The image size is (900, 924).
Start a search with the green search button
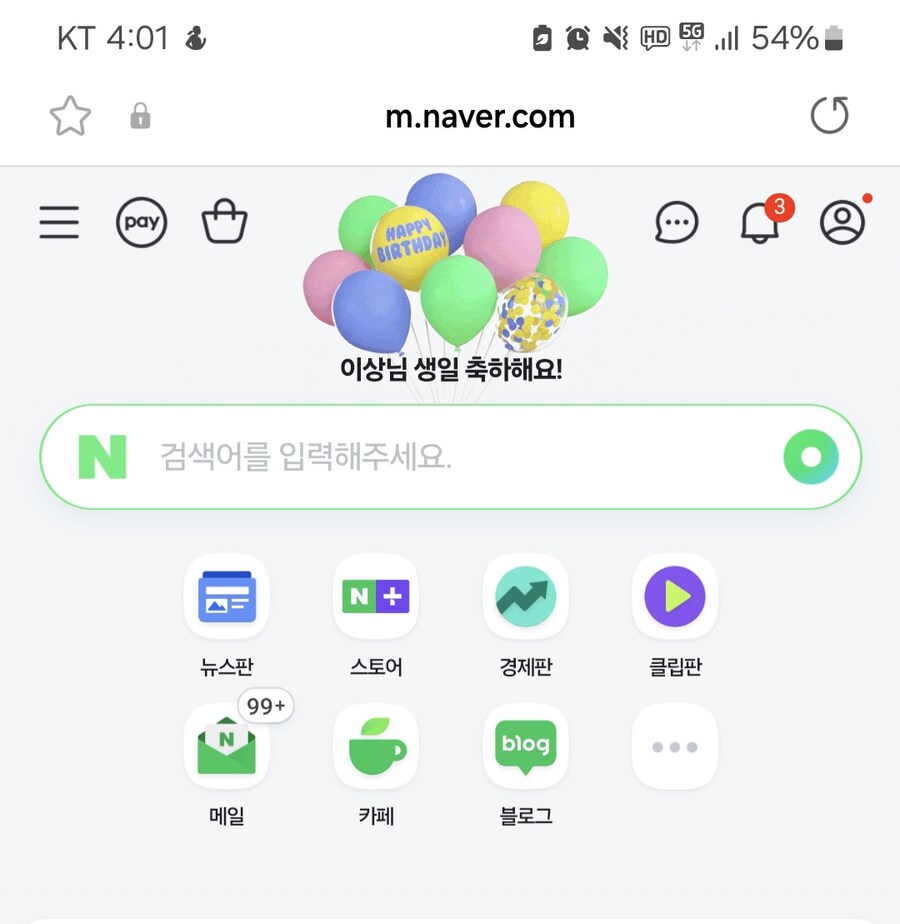click(x=810, y=457)
